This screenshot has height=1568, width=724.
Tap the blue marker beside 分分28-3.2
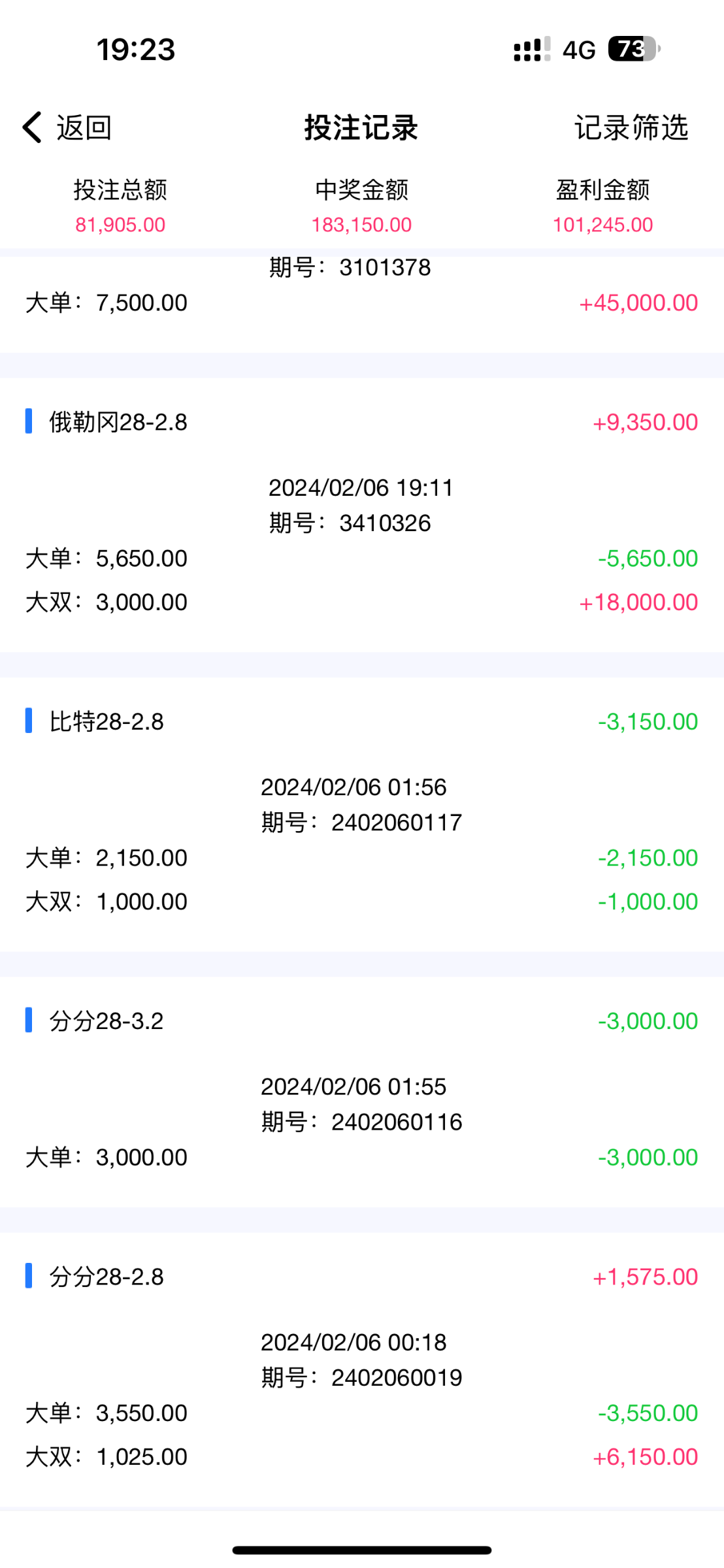point(27,1021)
